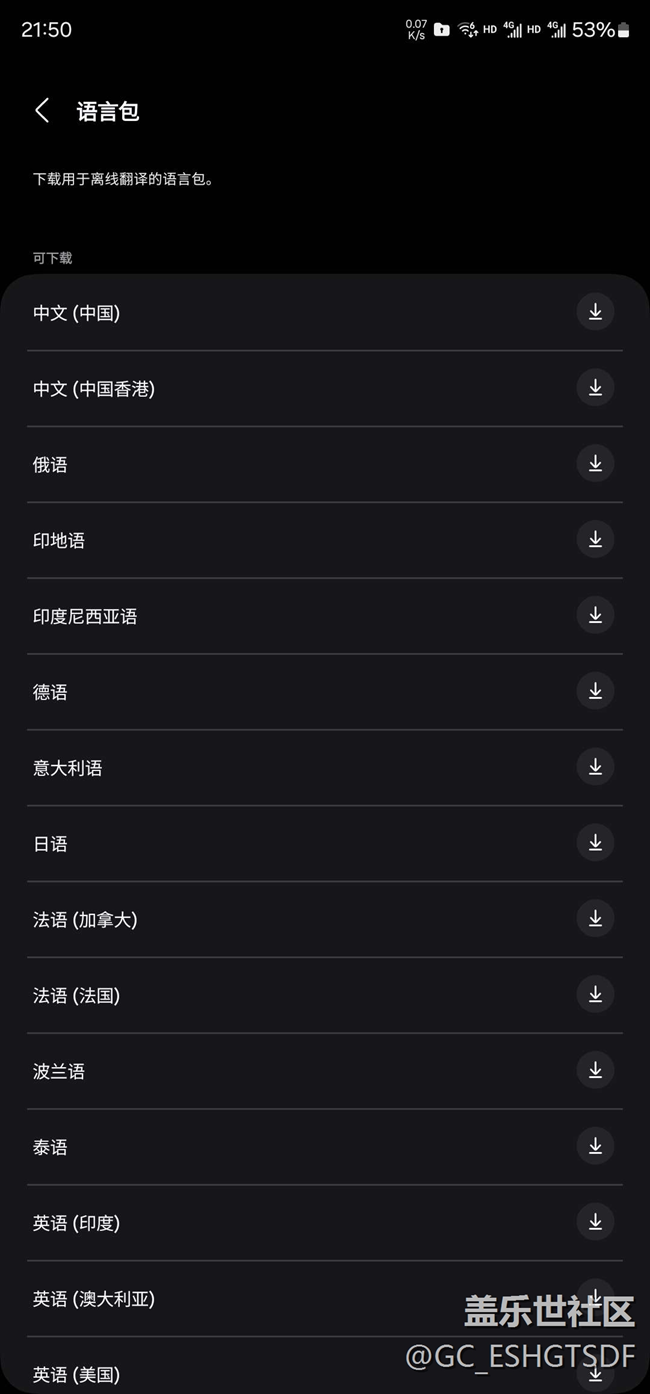Download the 日语 language pack
Viewport: 650px width, 1394px height.
pos(595,843)
